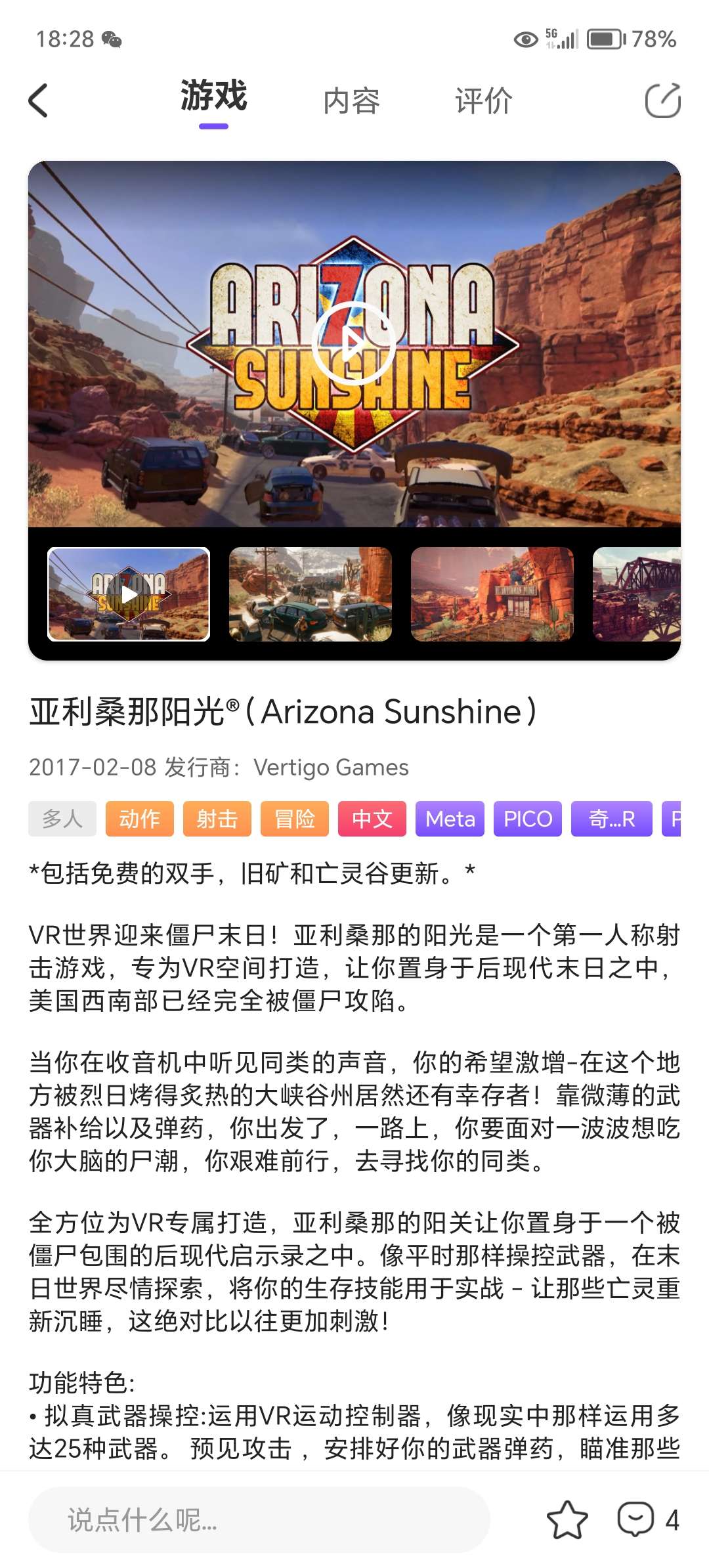Tap the 多人 tag
The image size is (709, 1568).
[x=62, y=819]
